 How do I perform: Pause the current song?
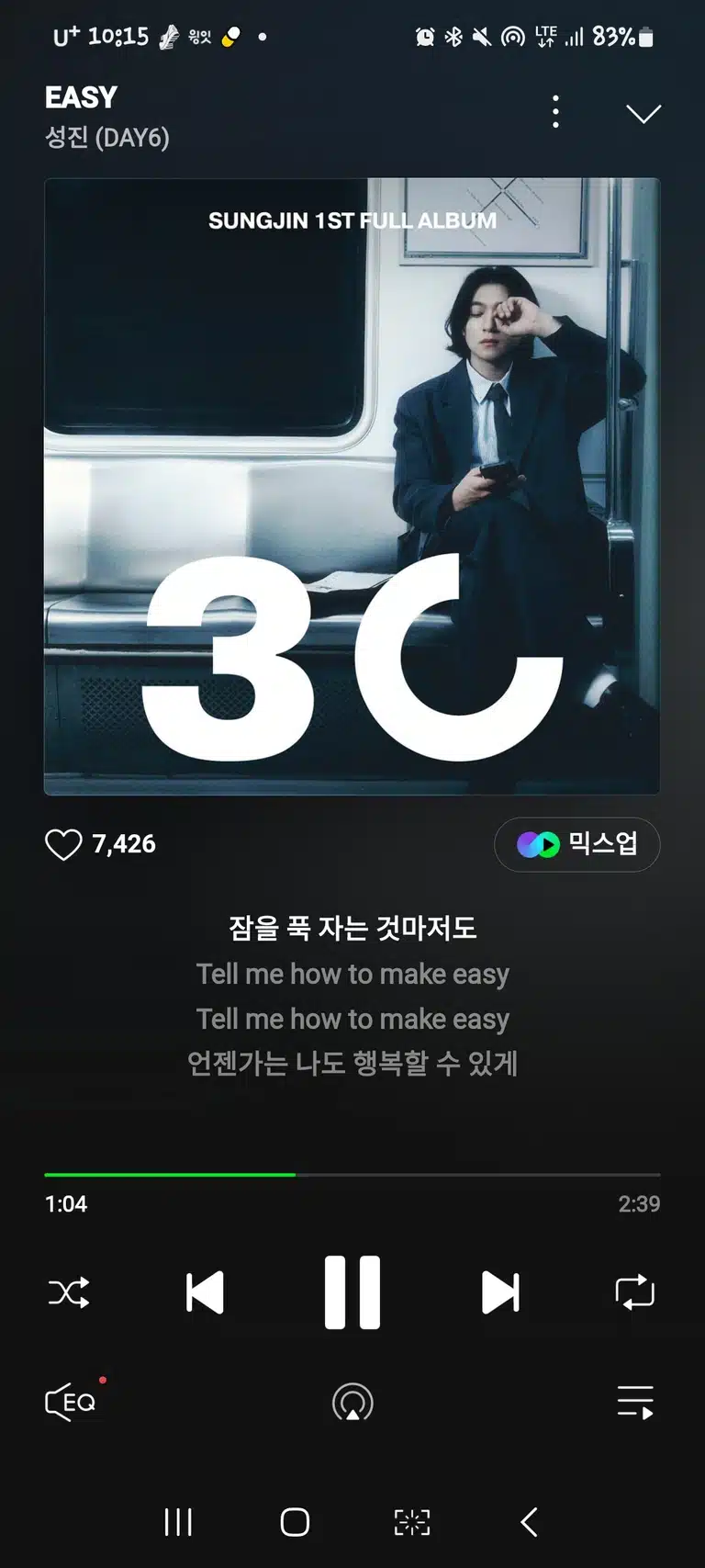click(x=352, y=1292)
